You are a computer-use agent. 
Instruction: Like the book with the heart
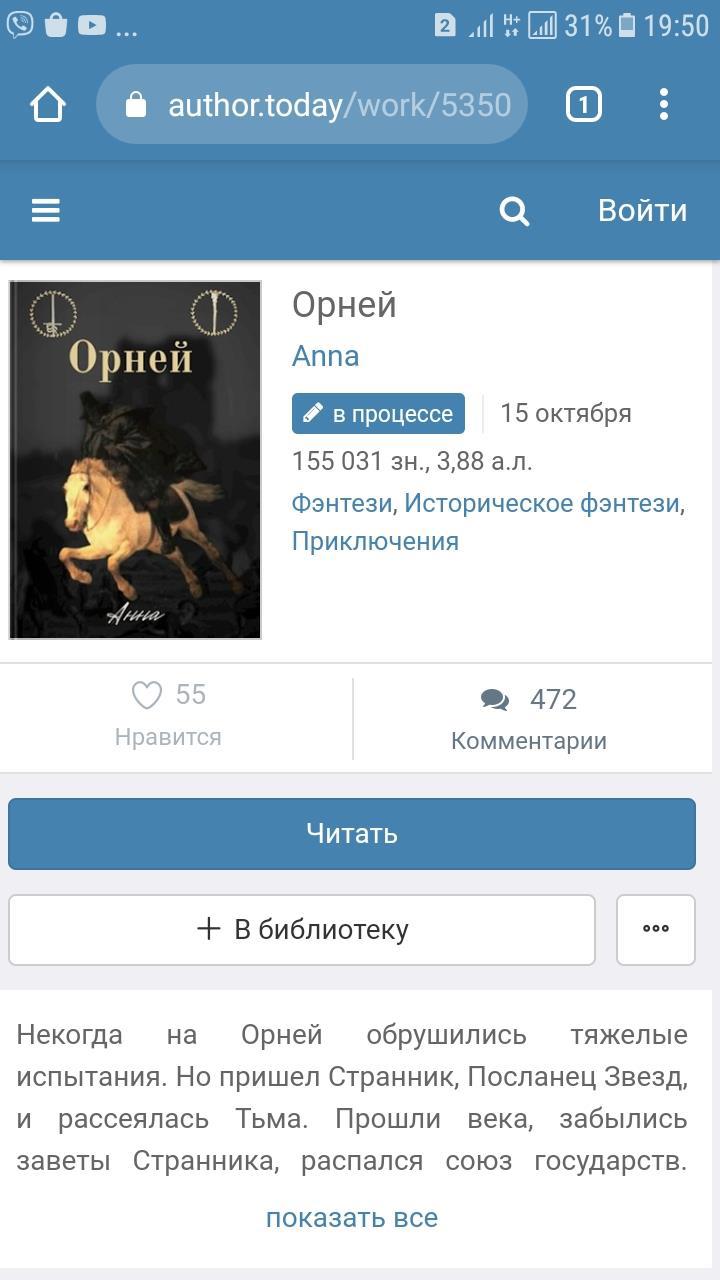point(148,696)
